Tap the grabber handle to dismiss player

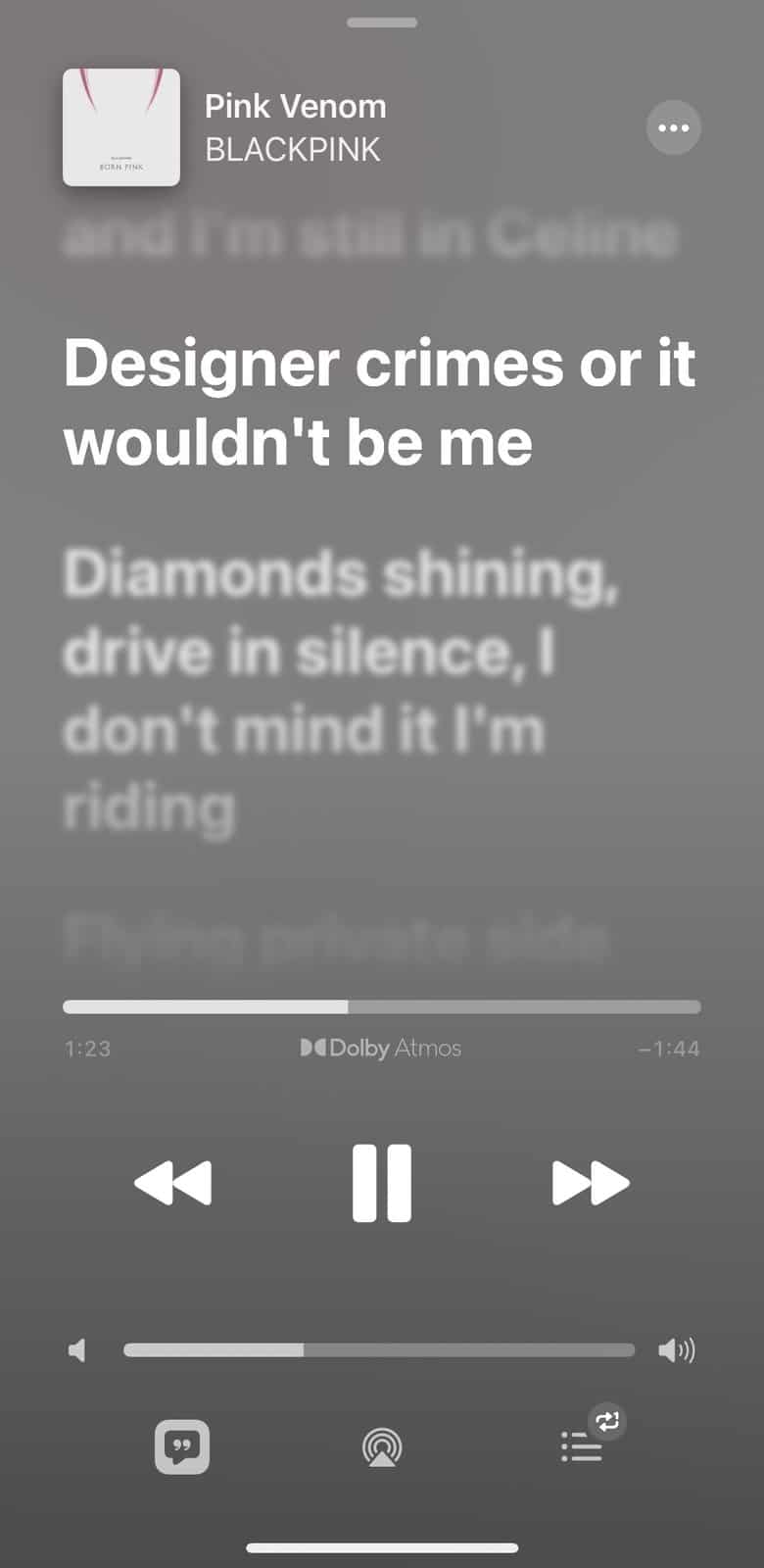click(x=382, y=22)
